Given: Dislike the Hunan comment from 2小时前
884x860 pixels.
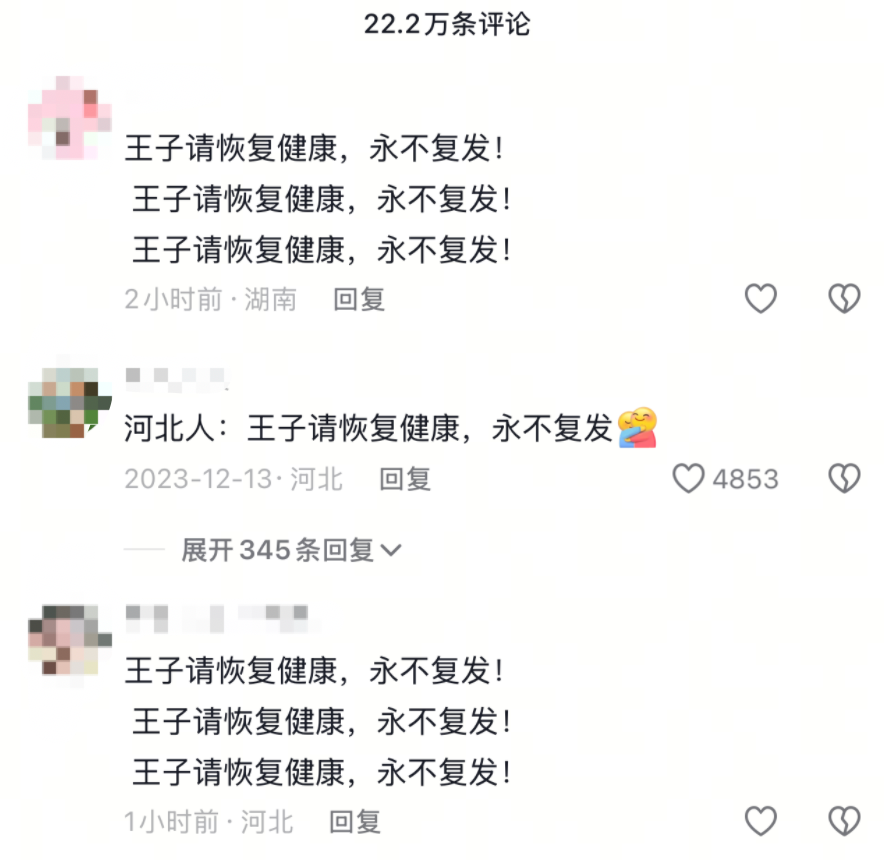Looking at the screenshot, I should pyautogui.click(x=845, y=298).
